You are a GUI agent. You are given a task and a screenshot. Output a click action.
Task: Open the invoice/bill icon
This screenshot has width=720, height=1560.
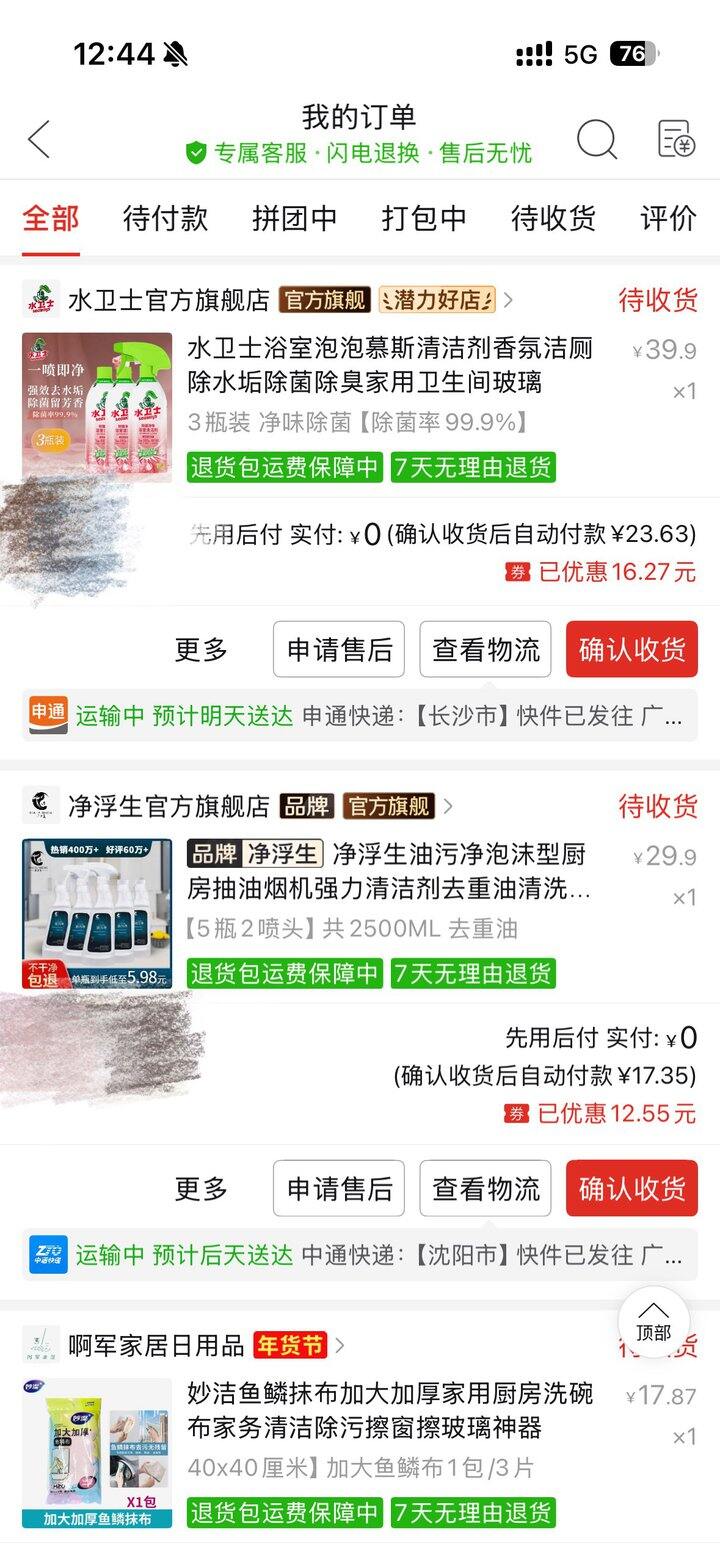click(x=676, y=139)
